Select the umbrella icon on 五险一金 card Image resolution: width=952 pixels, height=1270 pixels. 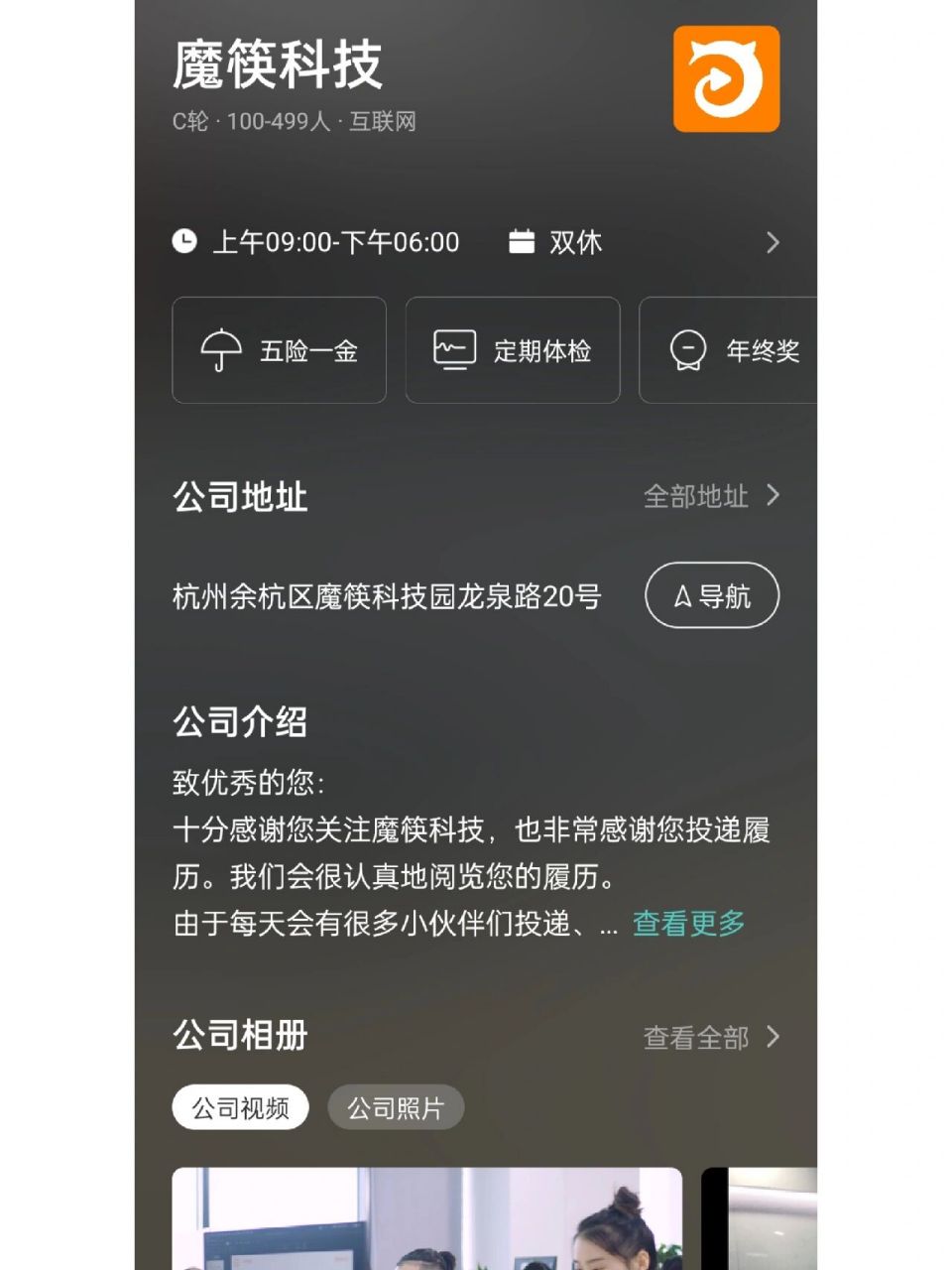(222, 351)
